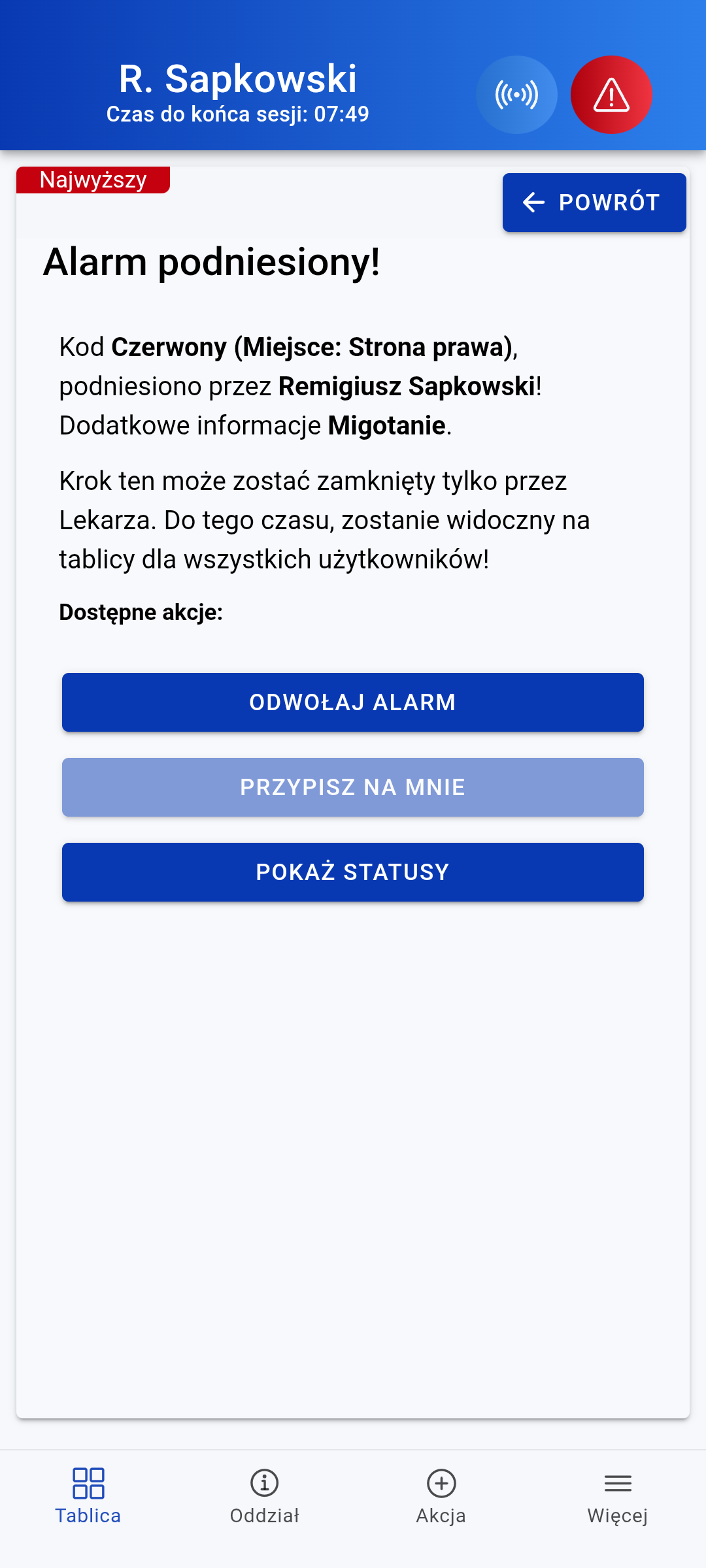Show statuses via Pokaż Statusy

click(x=353, y=872)
